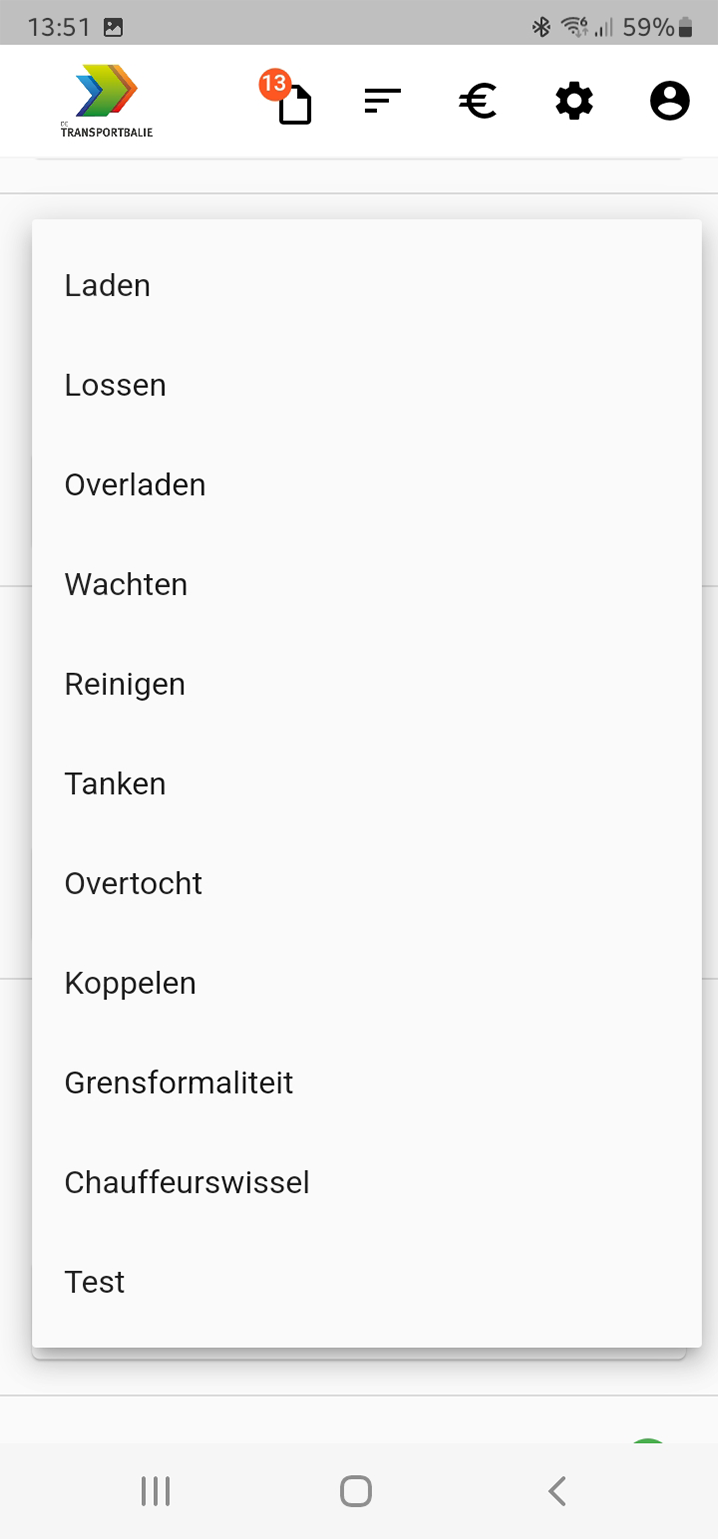
Task: Open the sort/filter lines icon
Action: pos(382,101)
